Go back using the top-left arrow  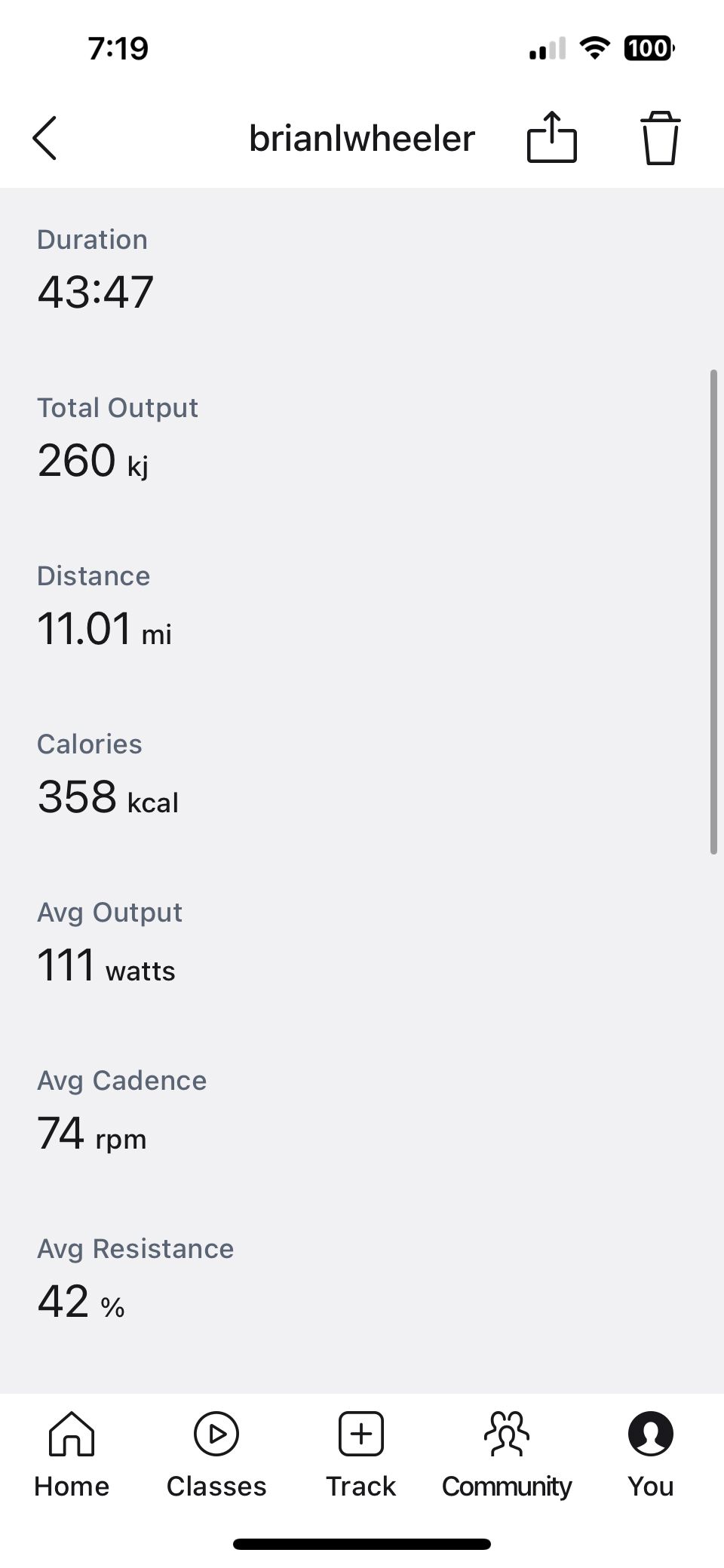(45, 138)
